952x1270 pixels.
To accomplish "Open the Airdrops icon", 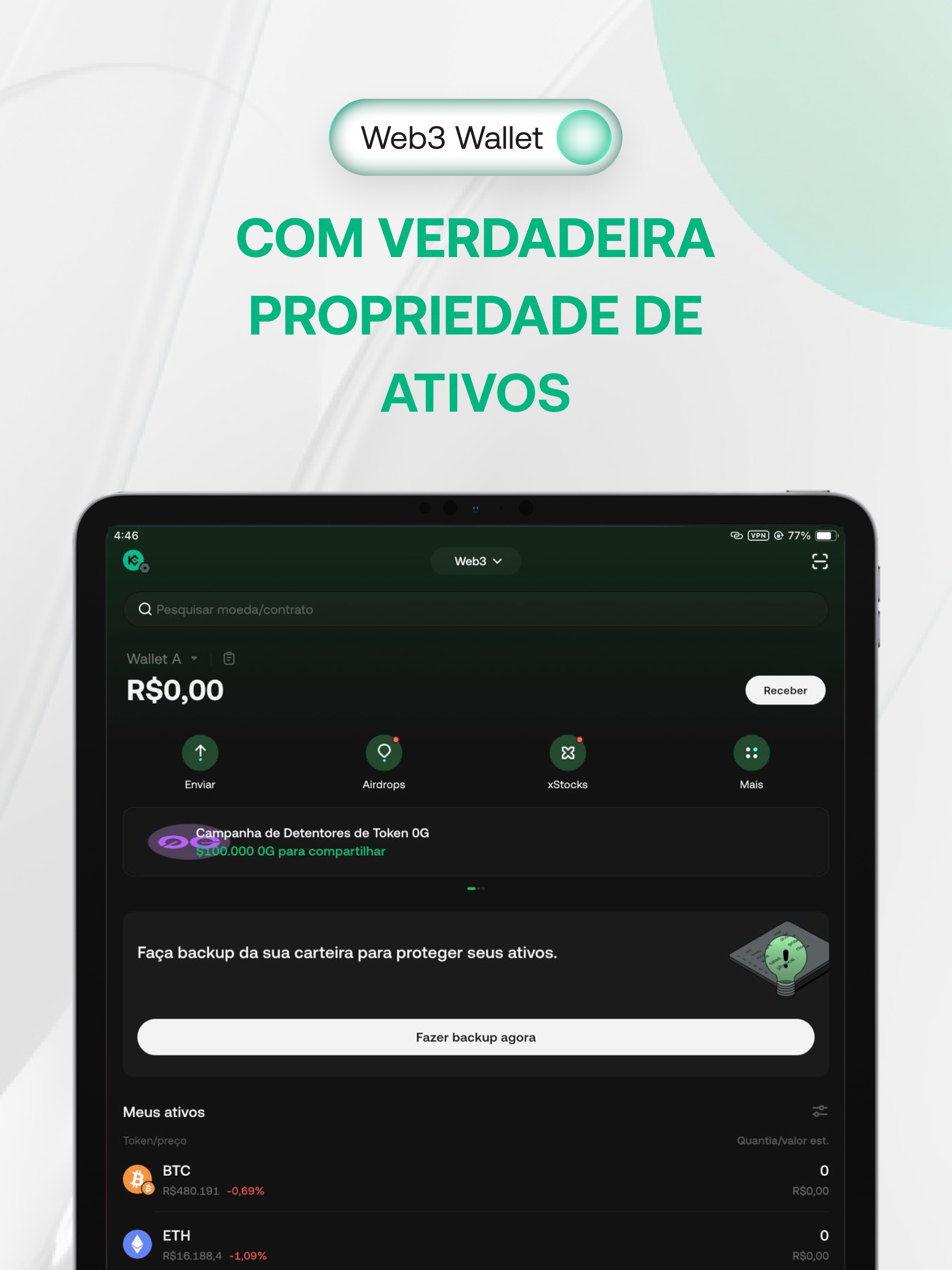I will [384, 753].
